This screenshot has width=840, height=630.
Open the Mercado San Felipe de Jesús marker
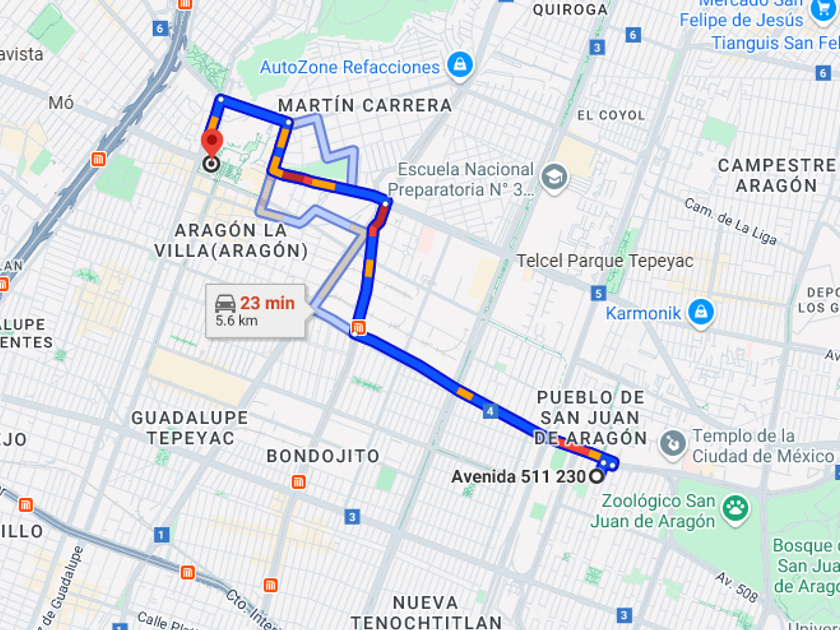pyautogui.click(x=822, y=8)
